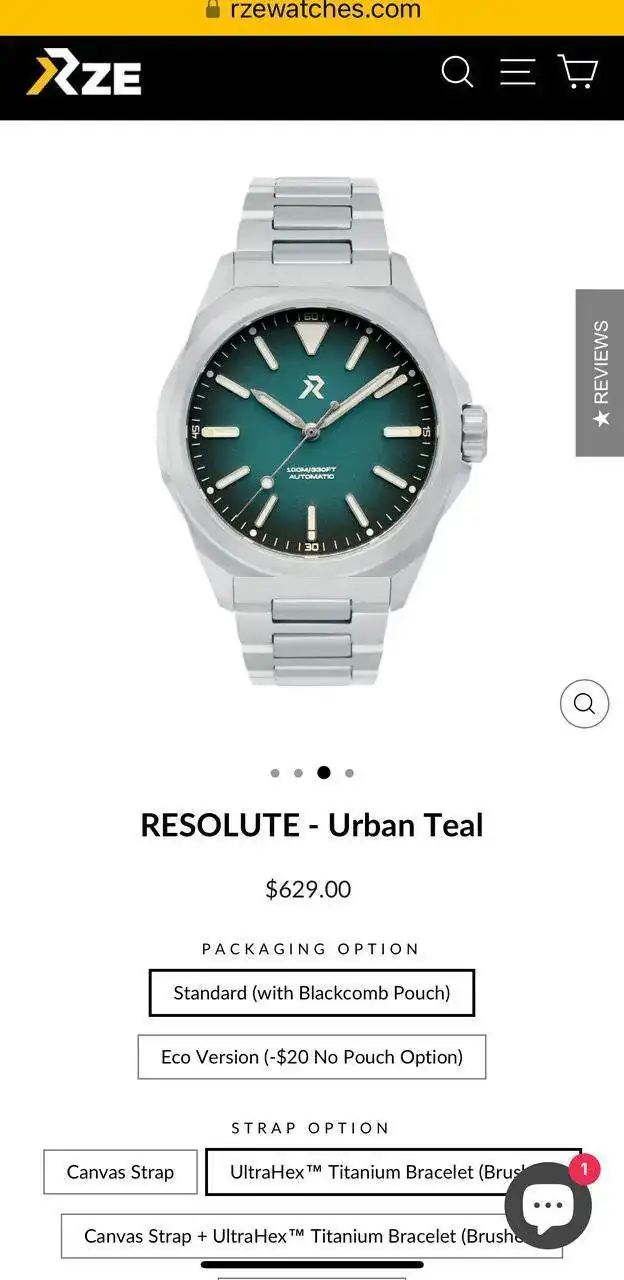The height and width of the screenshot is (1280, 624).
Task: Select Standard (with Blackcomb Pouch) packaging
Action: click(x=311, y=993)
